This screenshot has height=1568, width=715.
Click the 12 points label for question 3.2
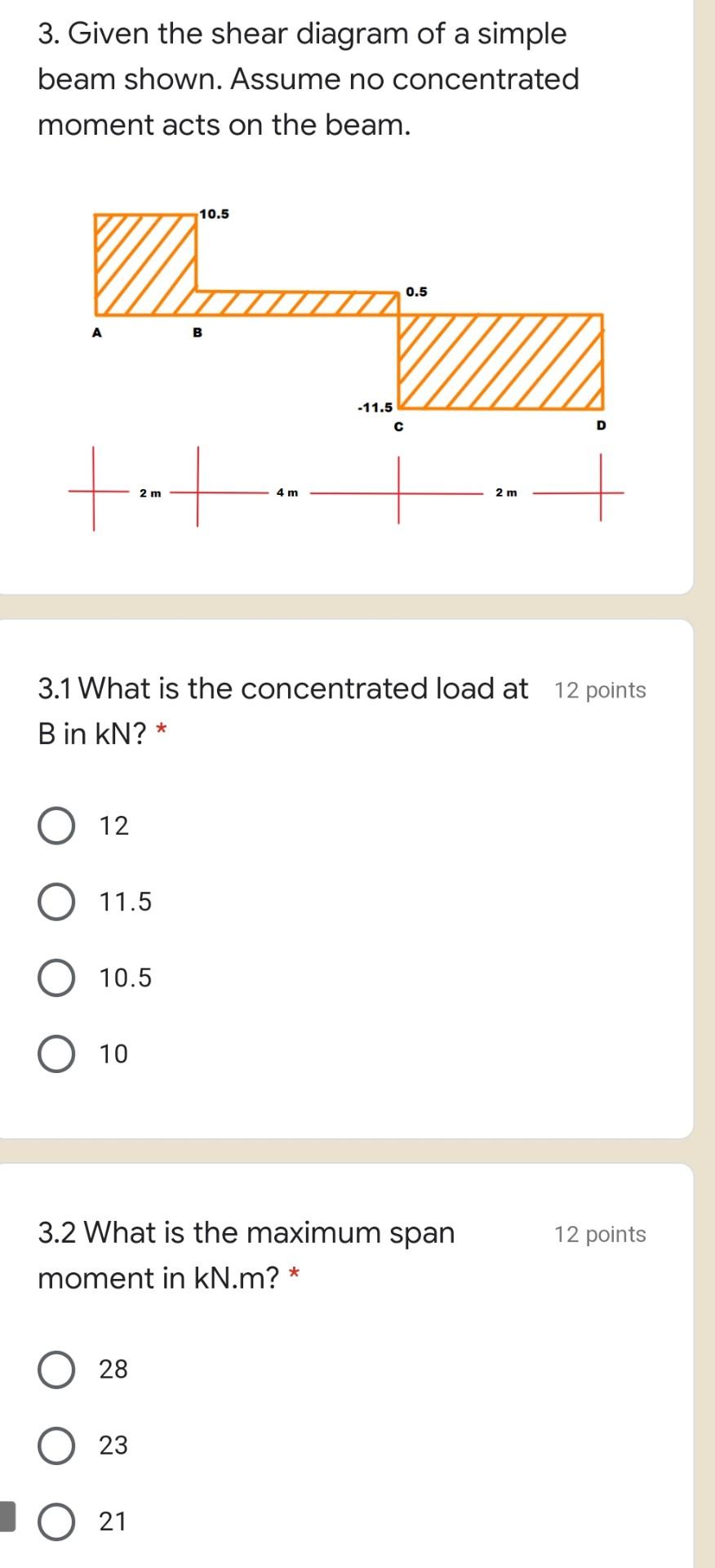(600, 1234)
